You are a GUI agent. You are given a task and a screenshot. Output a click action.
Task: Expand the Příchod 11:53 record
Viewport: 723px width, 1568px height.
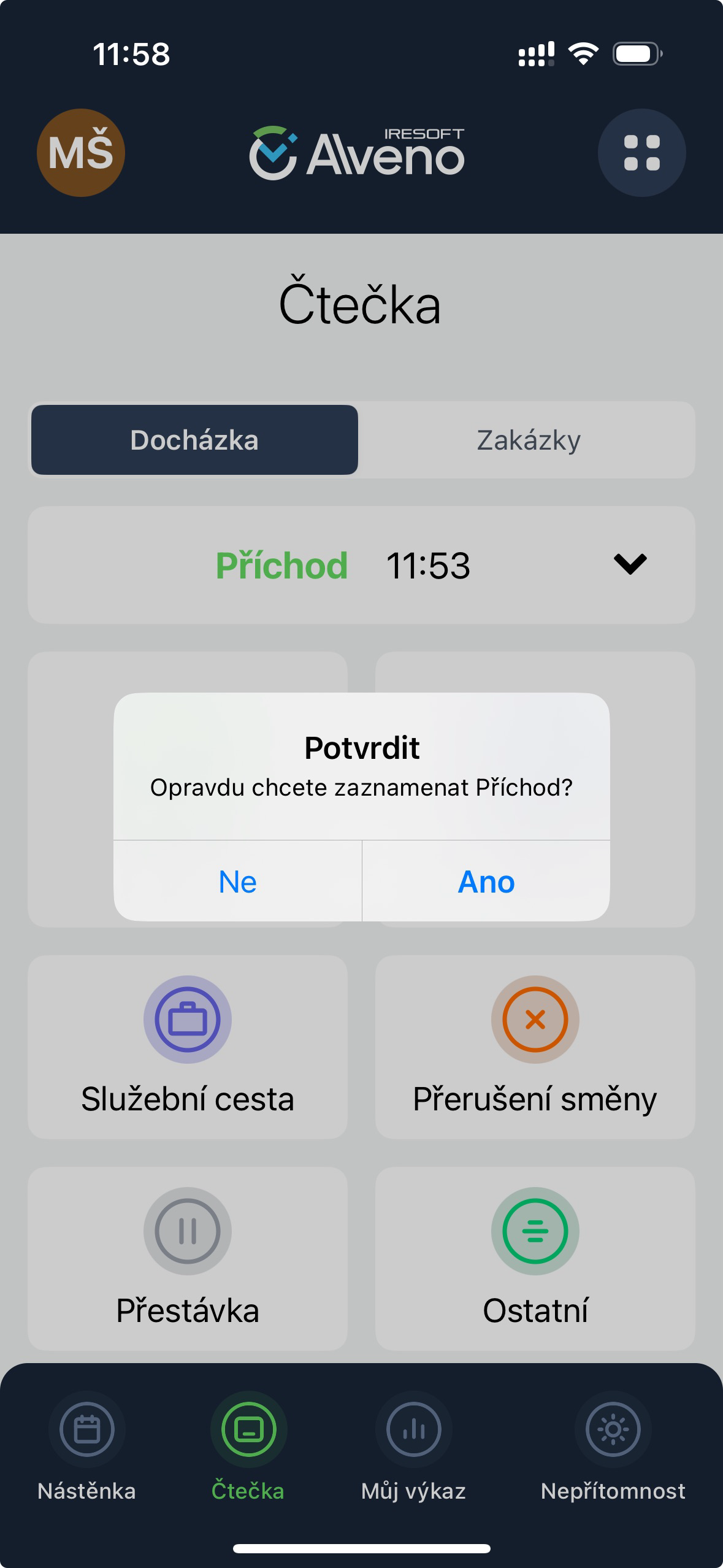[630, 564]
